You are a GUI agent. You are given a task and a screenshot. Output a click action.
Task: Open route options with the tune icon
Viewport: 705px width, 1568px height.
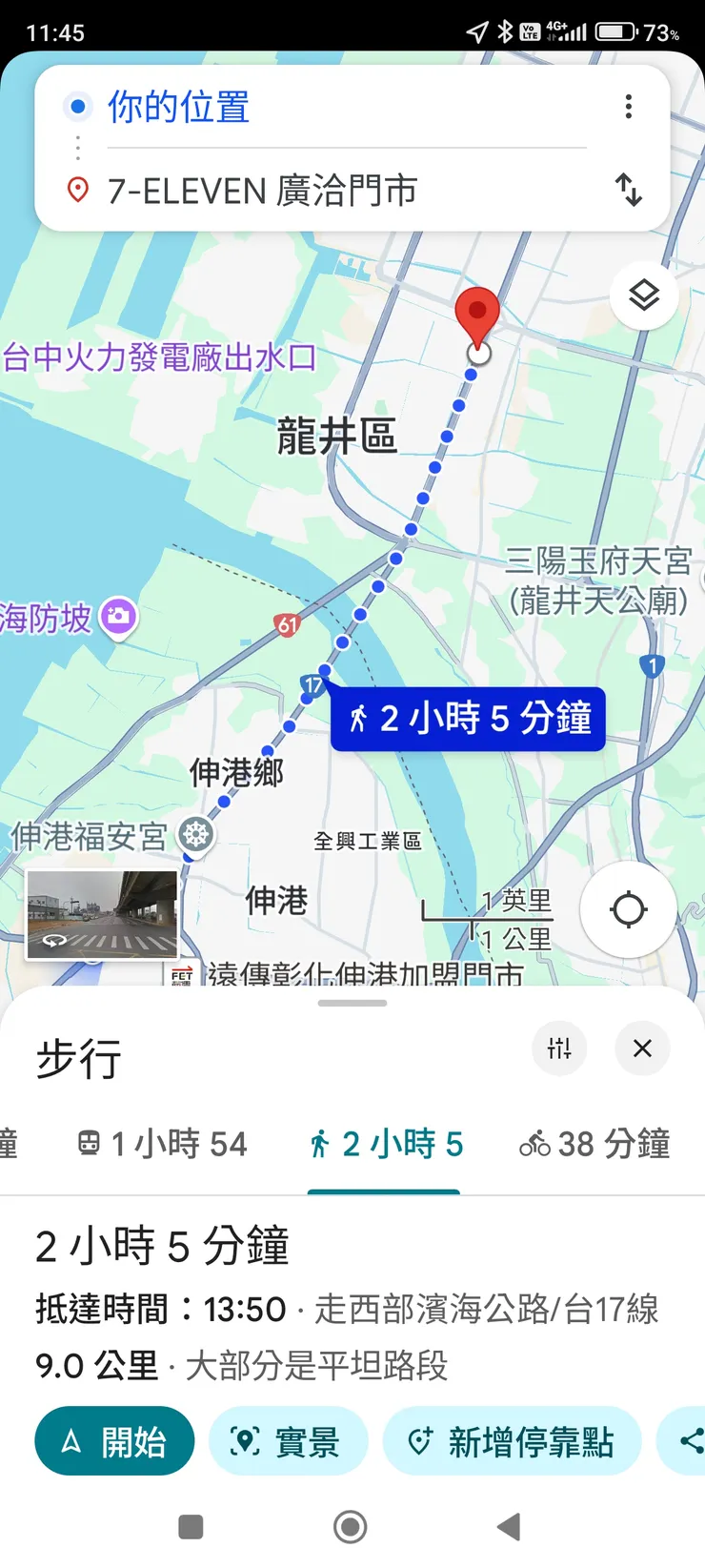pos(559,1049)
